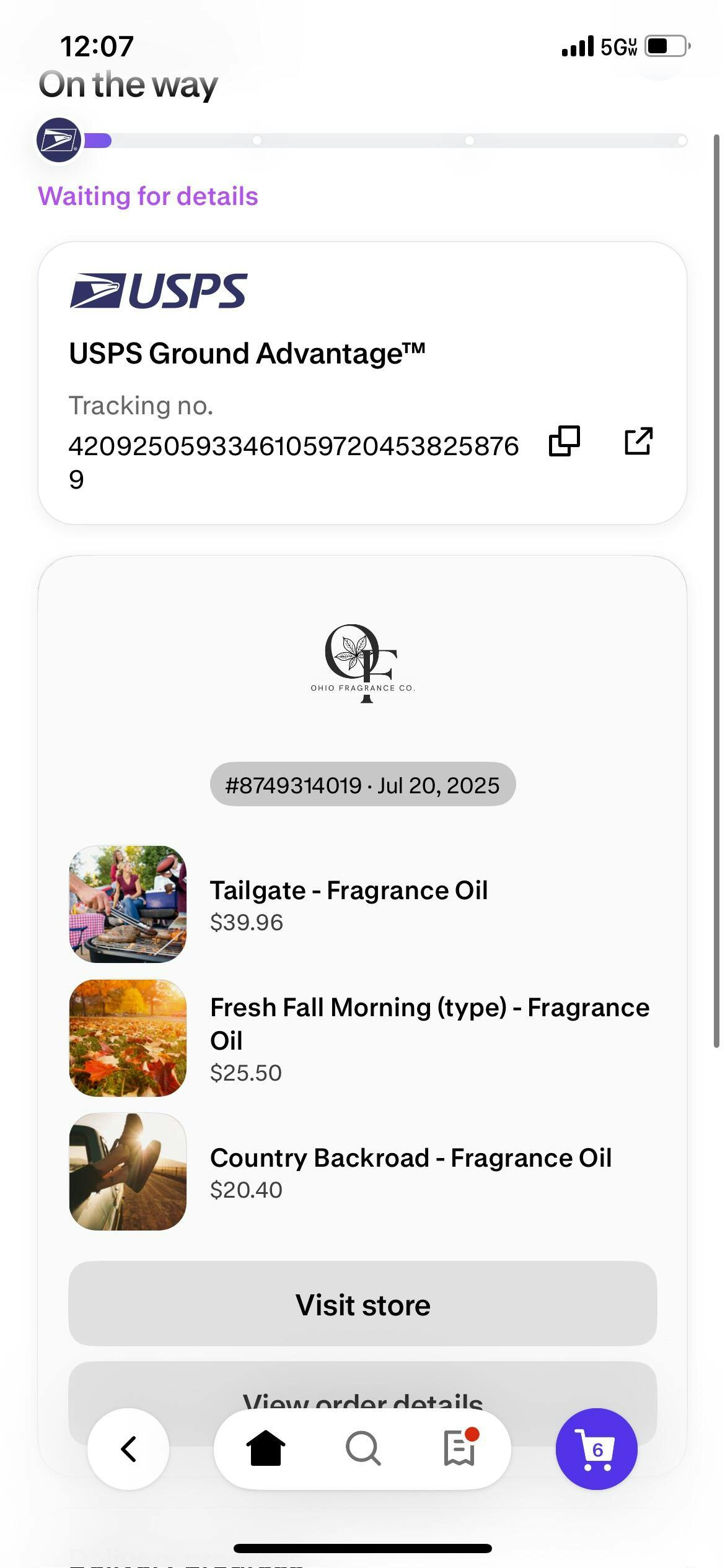Screen dimensions: 725x1568
Task: Open the Search tab
Action: [x=363, y=1449]
